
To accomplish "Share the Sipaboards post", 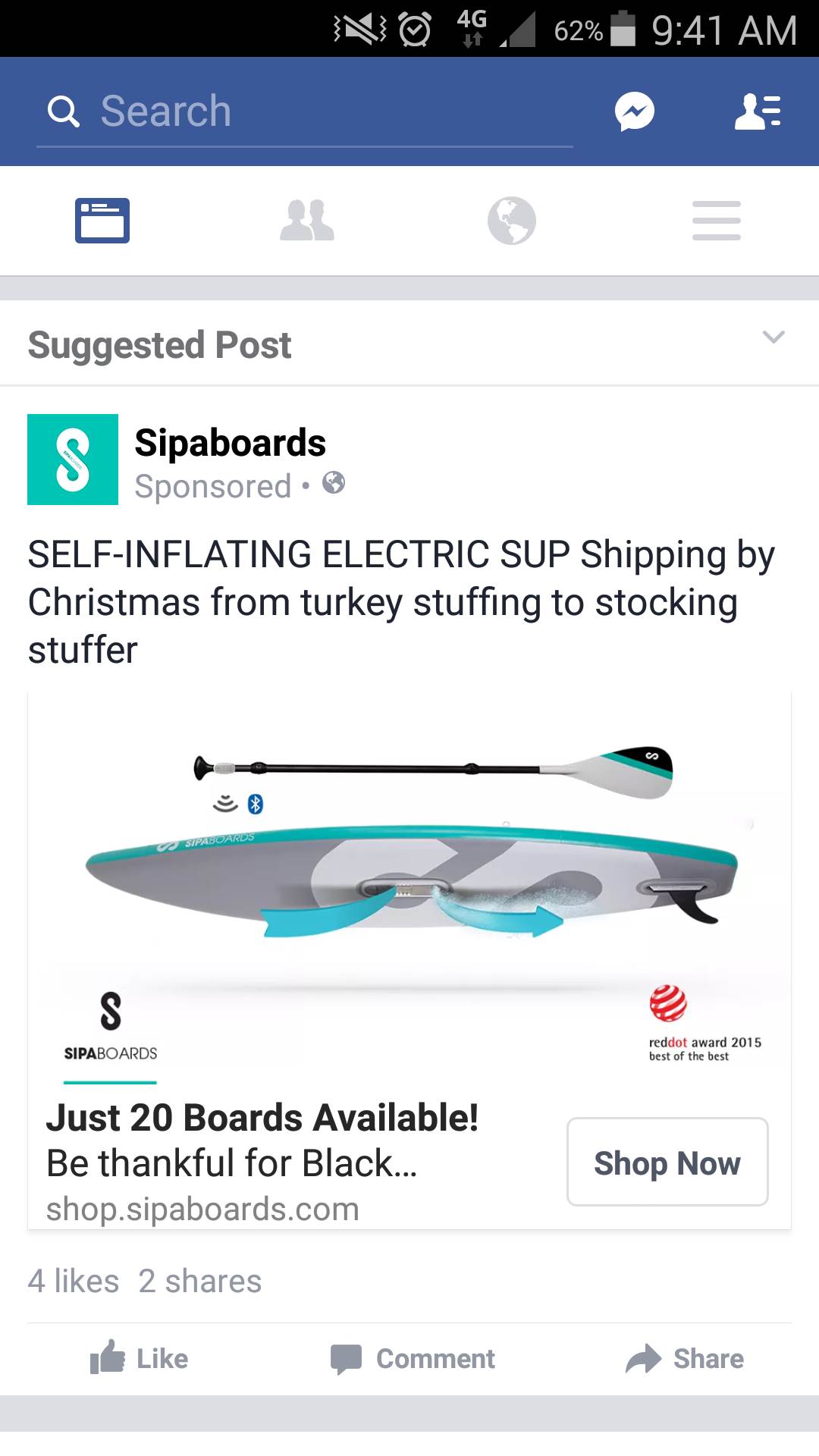I will pyautogui.click(x=685, y=1358).
